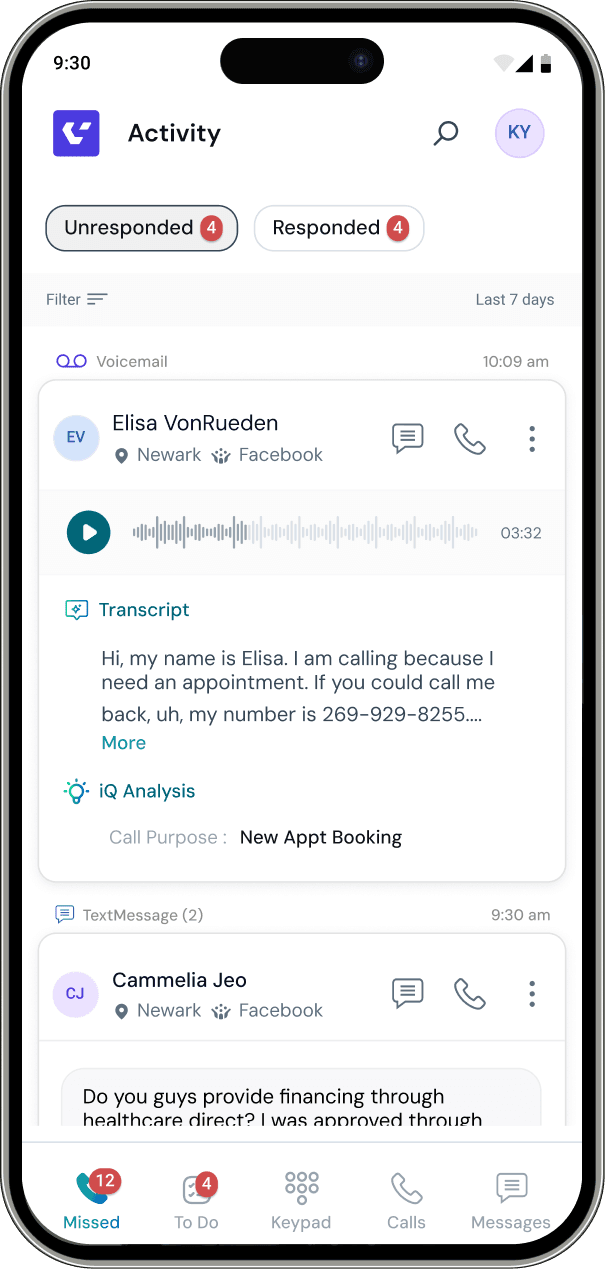Viewport: 605px width, 1269px height.
Task: Open the search icon in the Activity header
Action: [446, 133]
